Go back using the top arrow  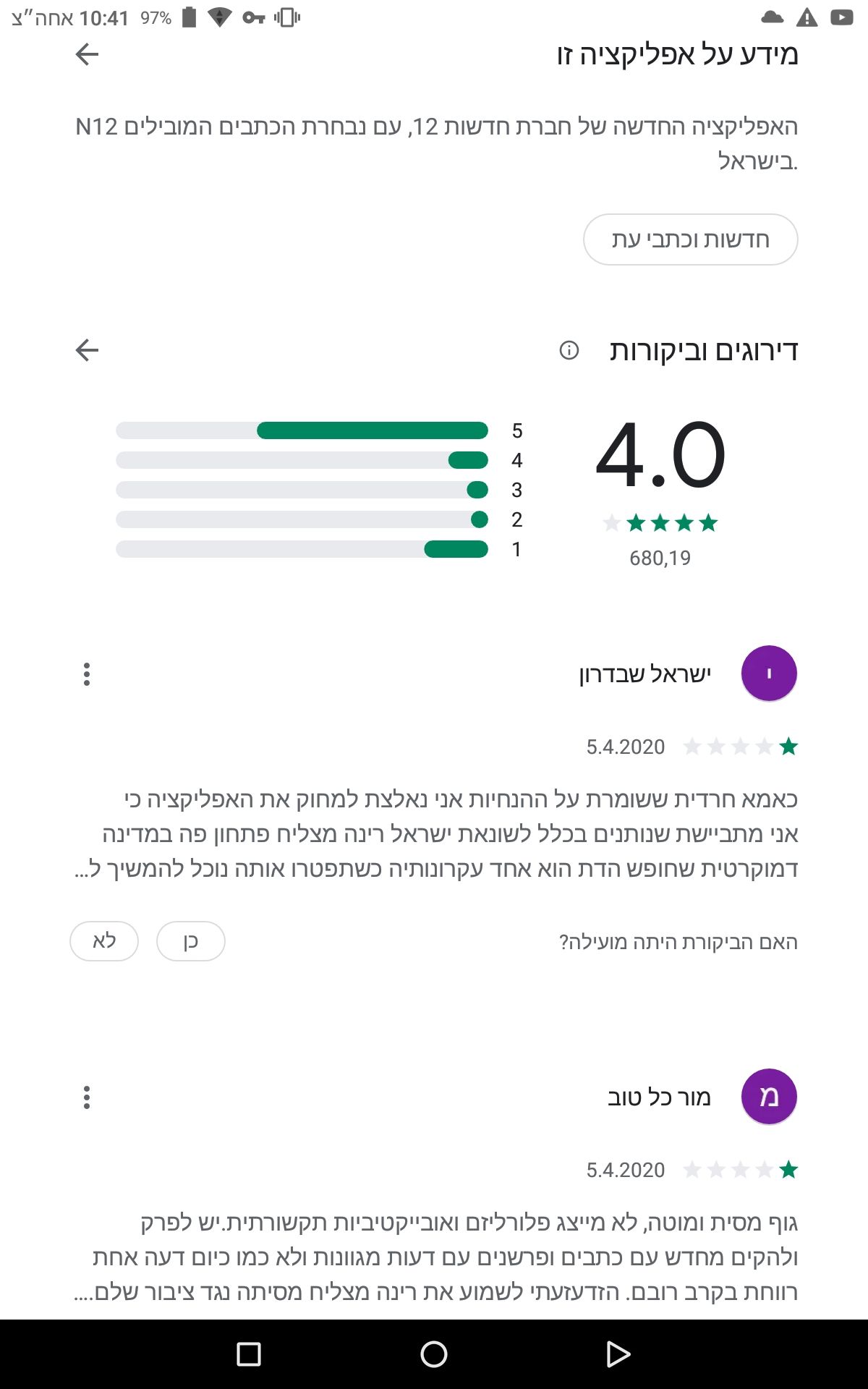pyautogui.click(x=87, y=54)
